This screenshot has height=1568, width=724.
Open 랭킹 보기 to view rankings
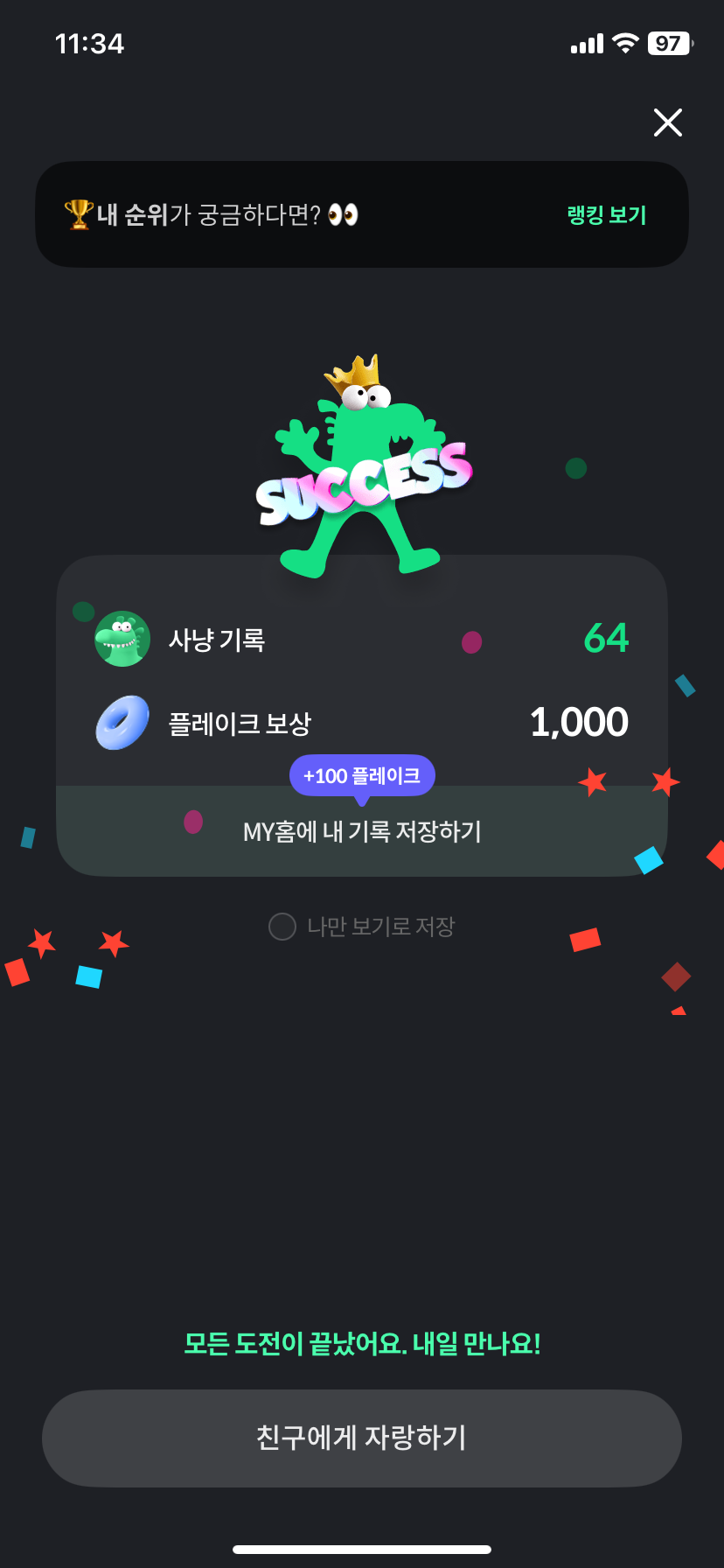(x=607, y=215)
